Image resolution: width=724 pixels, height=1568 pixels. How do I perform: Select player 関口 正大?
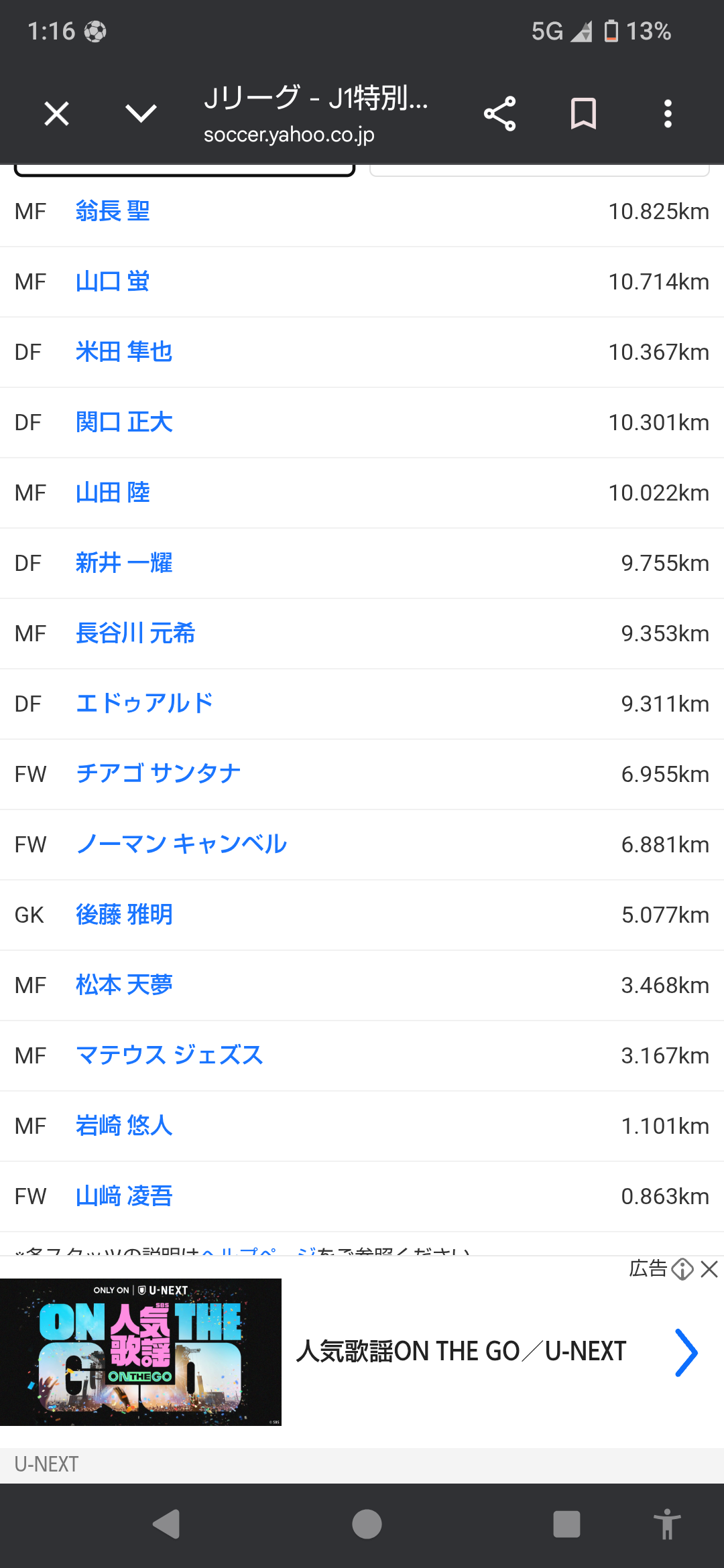click(124, 423)
